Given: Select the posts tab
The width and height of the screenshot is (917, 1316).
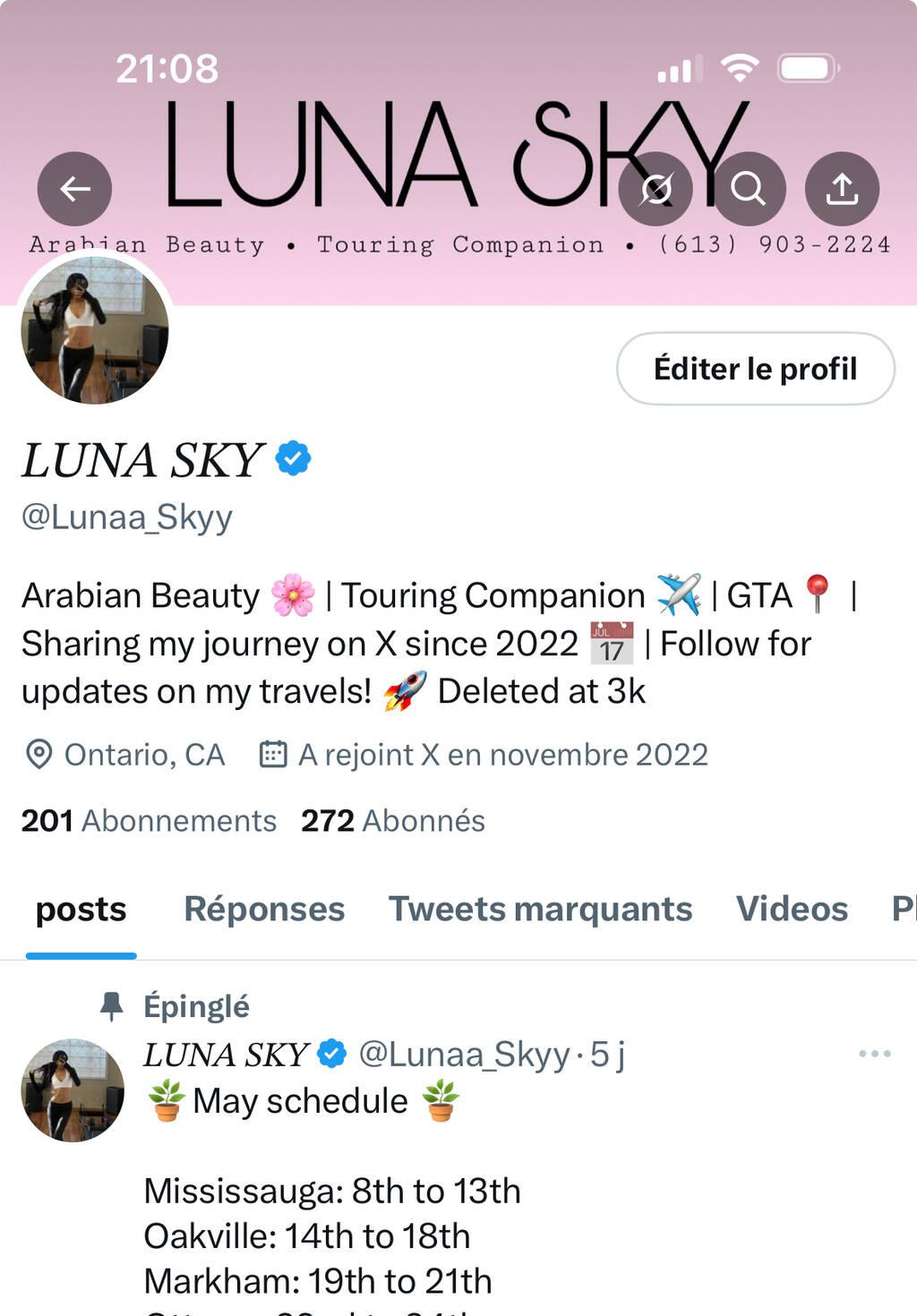Looking at the screenshot, I should [81, 909].
